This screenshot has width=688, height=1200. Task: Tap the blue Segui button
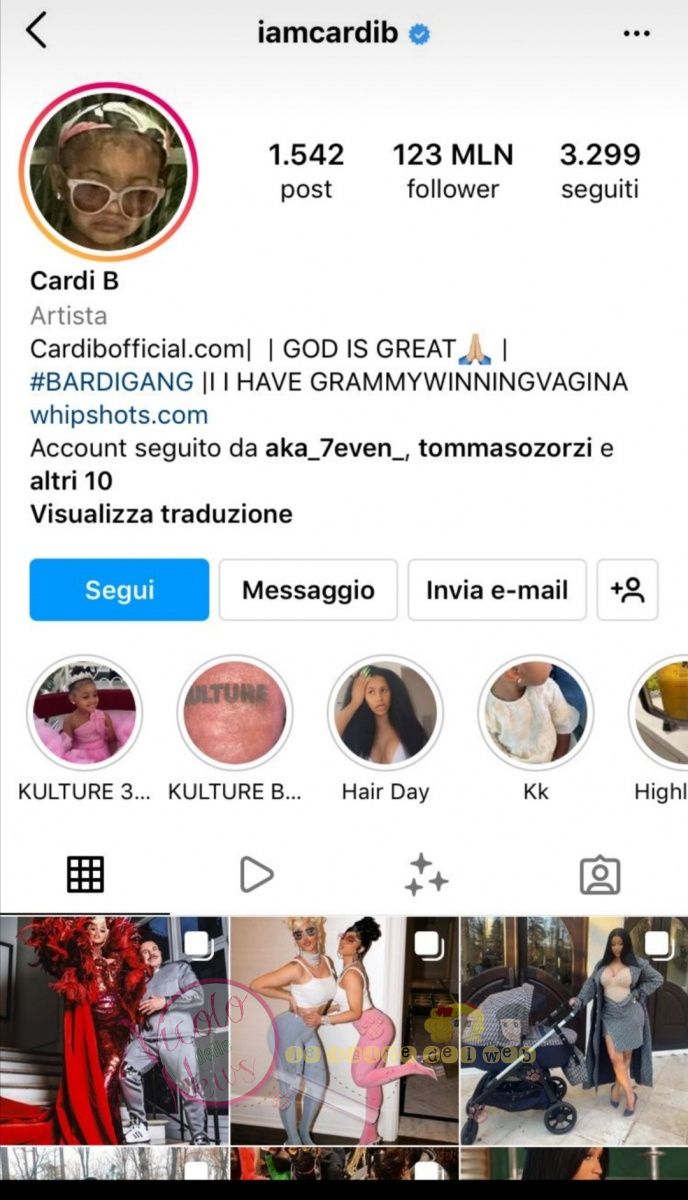pos(119,590)
